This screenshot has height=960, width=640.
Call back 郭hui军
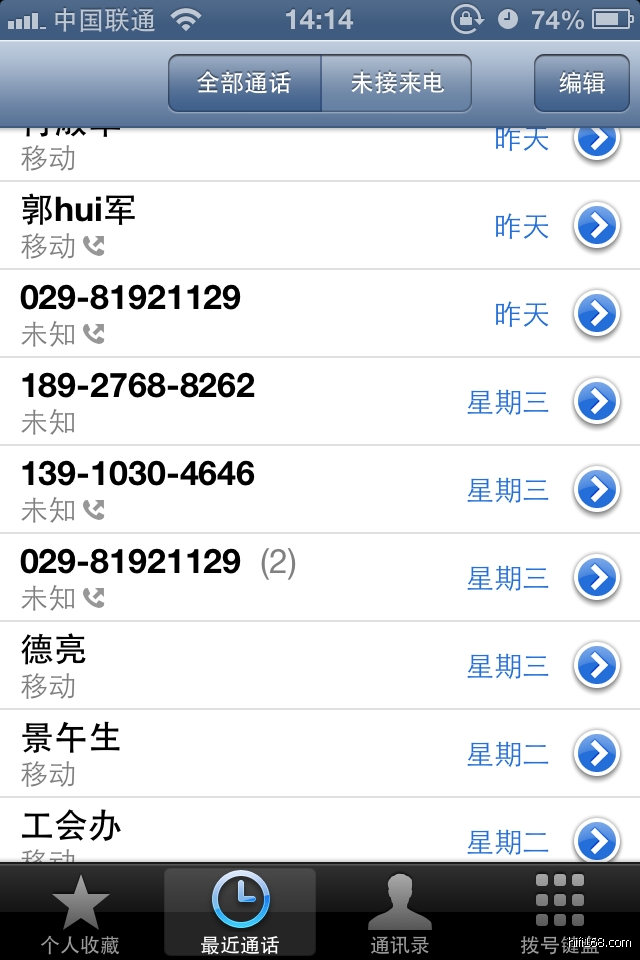(250, 226)
